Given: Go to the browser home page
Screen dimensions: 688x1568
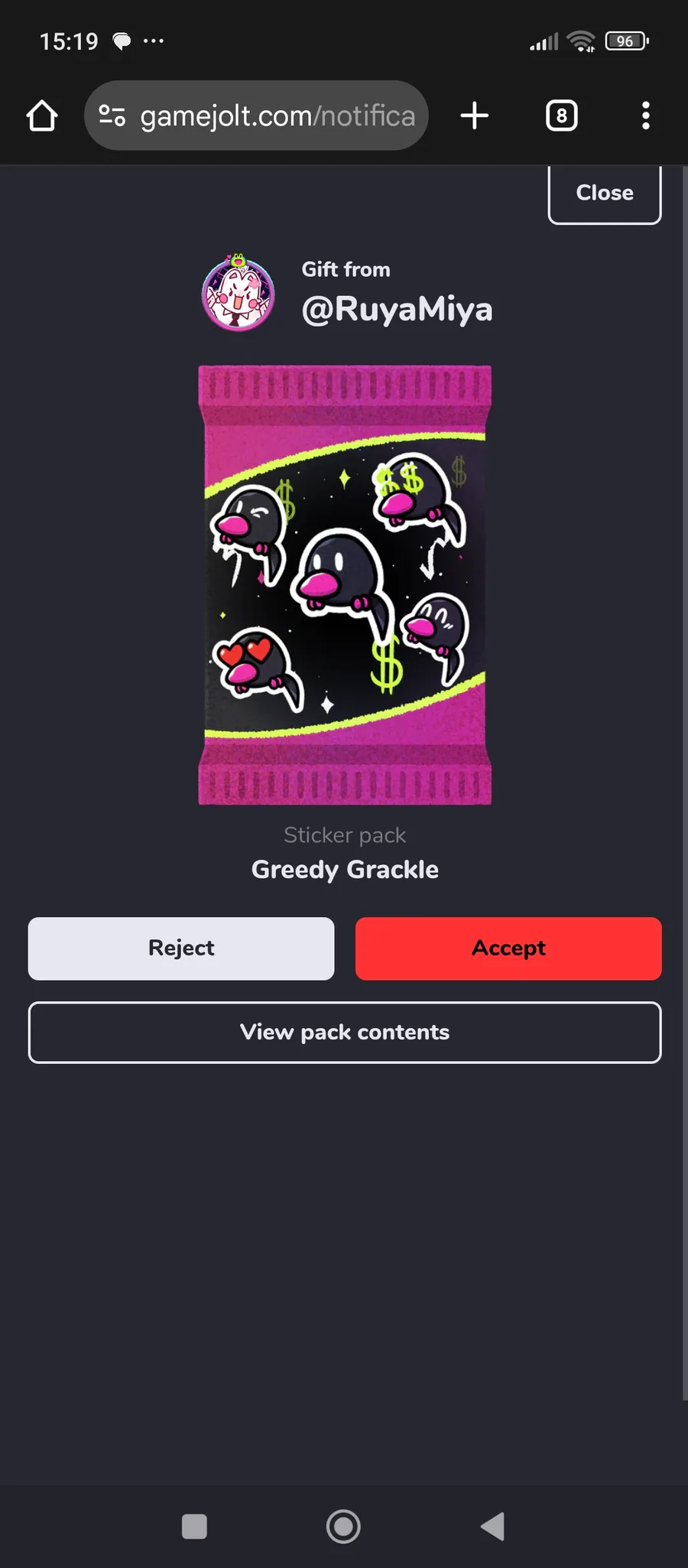Looking at the screenshot, I should click(42, 116).
